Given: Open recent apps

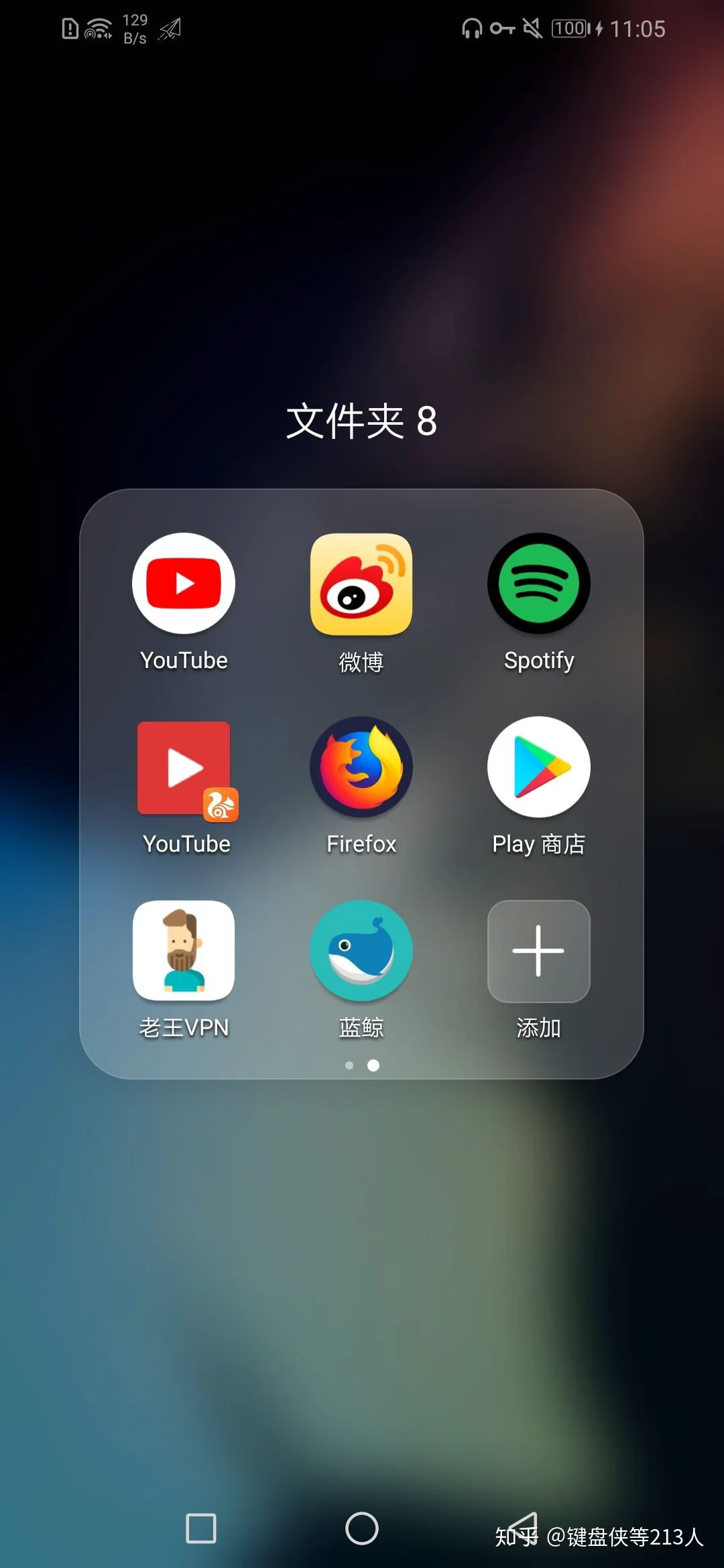Looking at the screenshot, I should click(200, 1528).
